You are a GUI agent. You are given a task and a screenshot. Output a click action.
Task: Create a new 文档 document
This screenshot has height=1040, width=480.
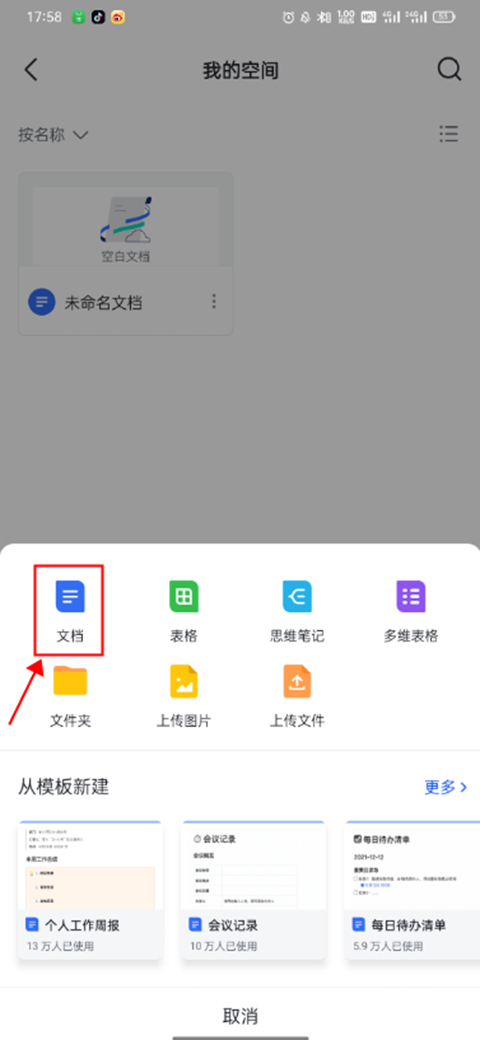70,610
